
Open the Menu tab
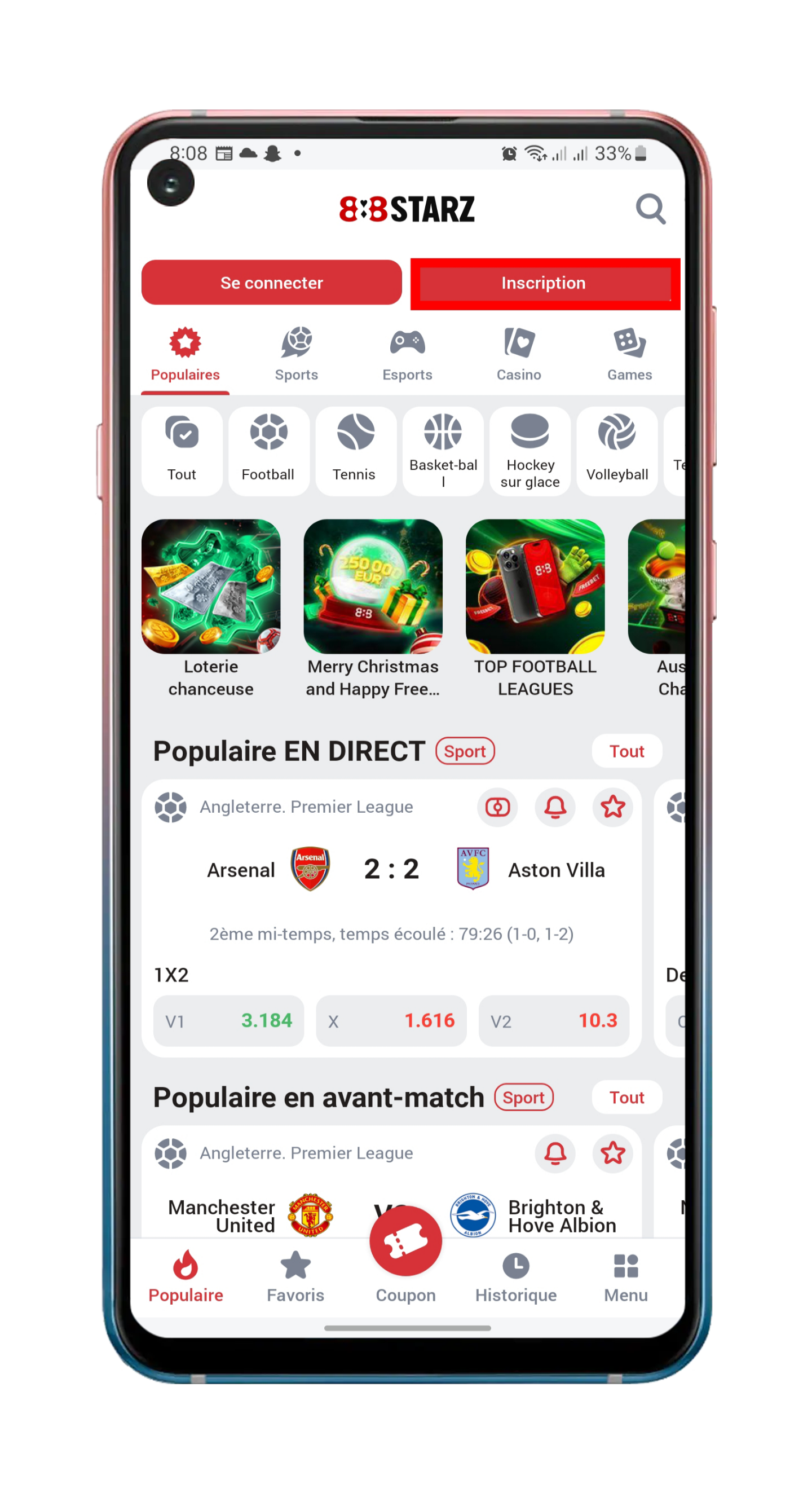(x=626, y=1279)
